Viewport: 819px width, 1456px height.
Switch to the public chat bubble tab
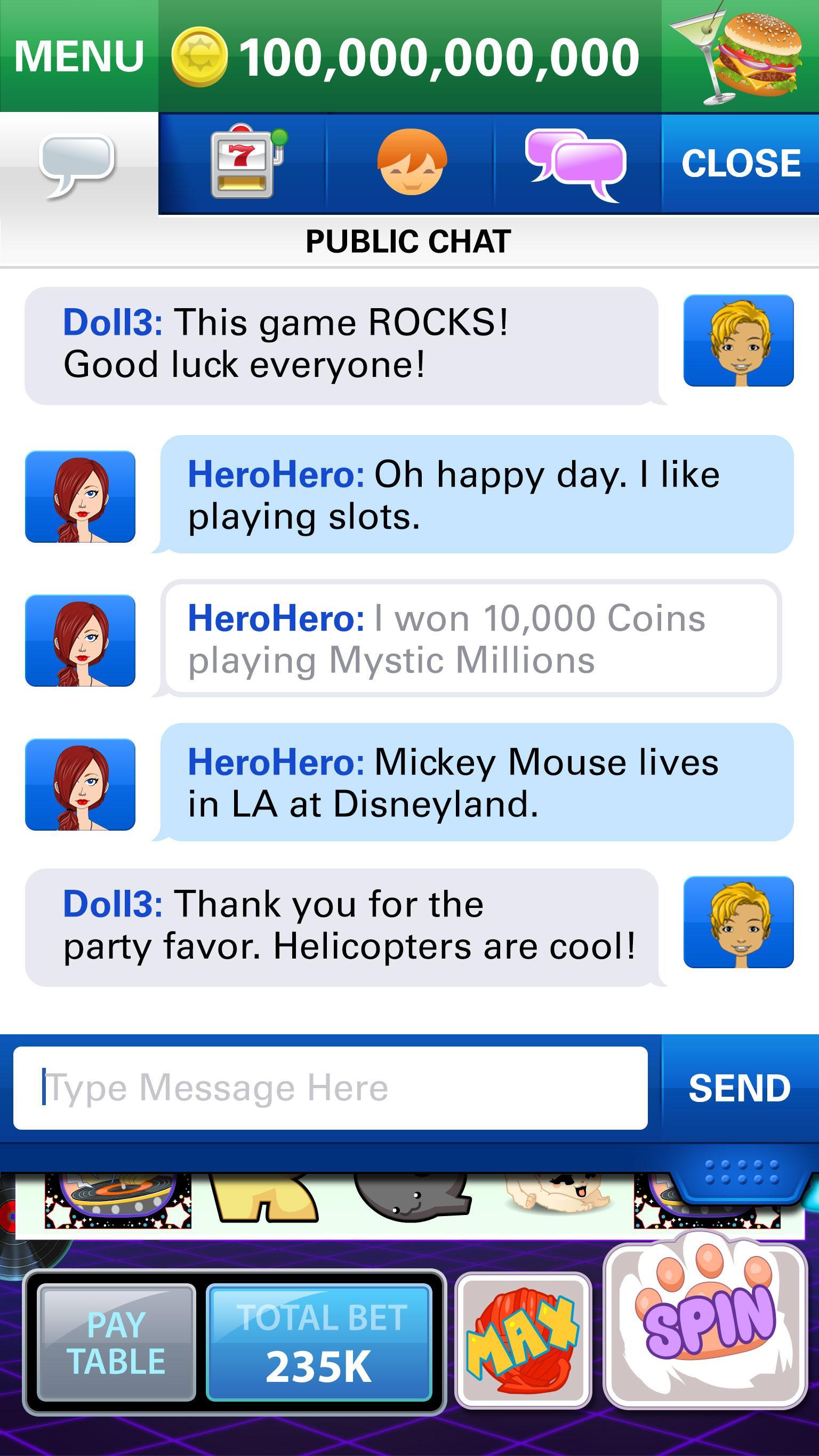78,164
